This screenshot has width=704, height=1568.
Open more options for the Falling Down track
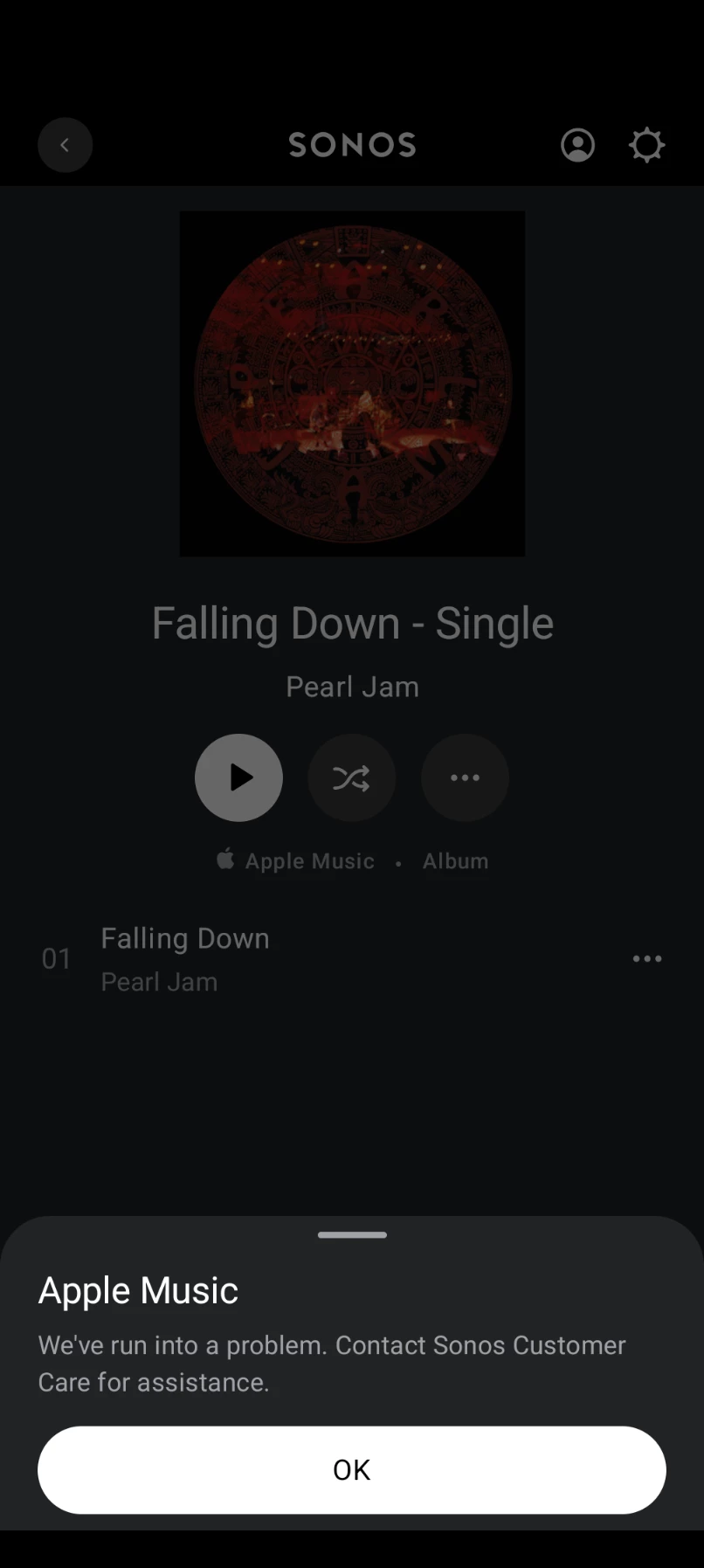click(x=646, y=958)
